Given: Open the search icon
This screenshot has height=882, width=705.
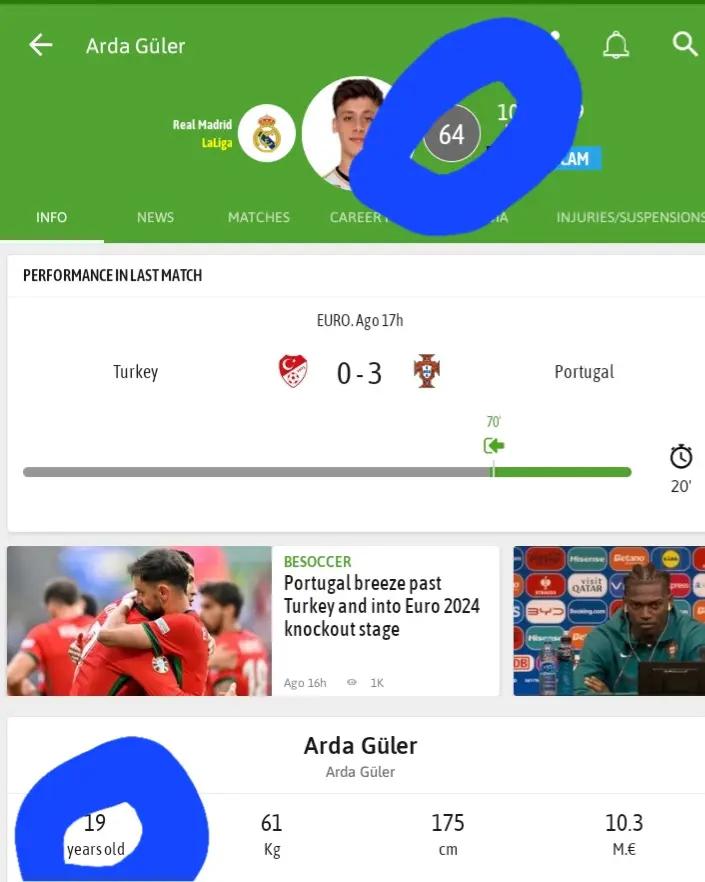Looking at the screenshot, I should coord(685,44).
